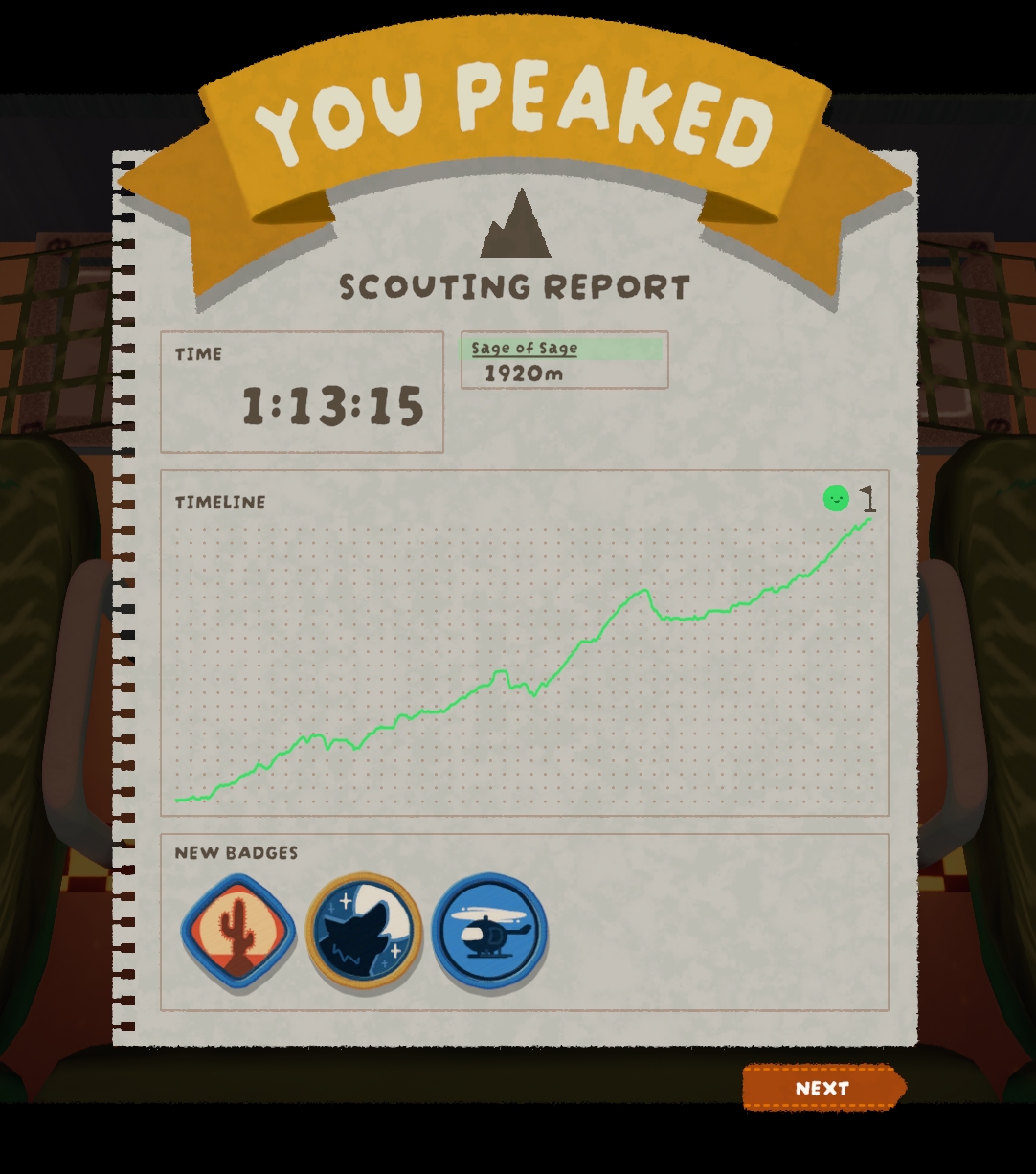Tap the NEXT button
Viewport: 1036px width, 1174px height.
822,1088
